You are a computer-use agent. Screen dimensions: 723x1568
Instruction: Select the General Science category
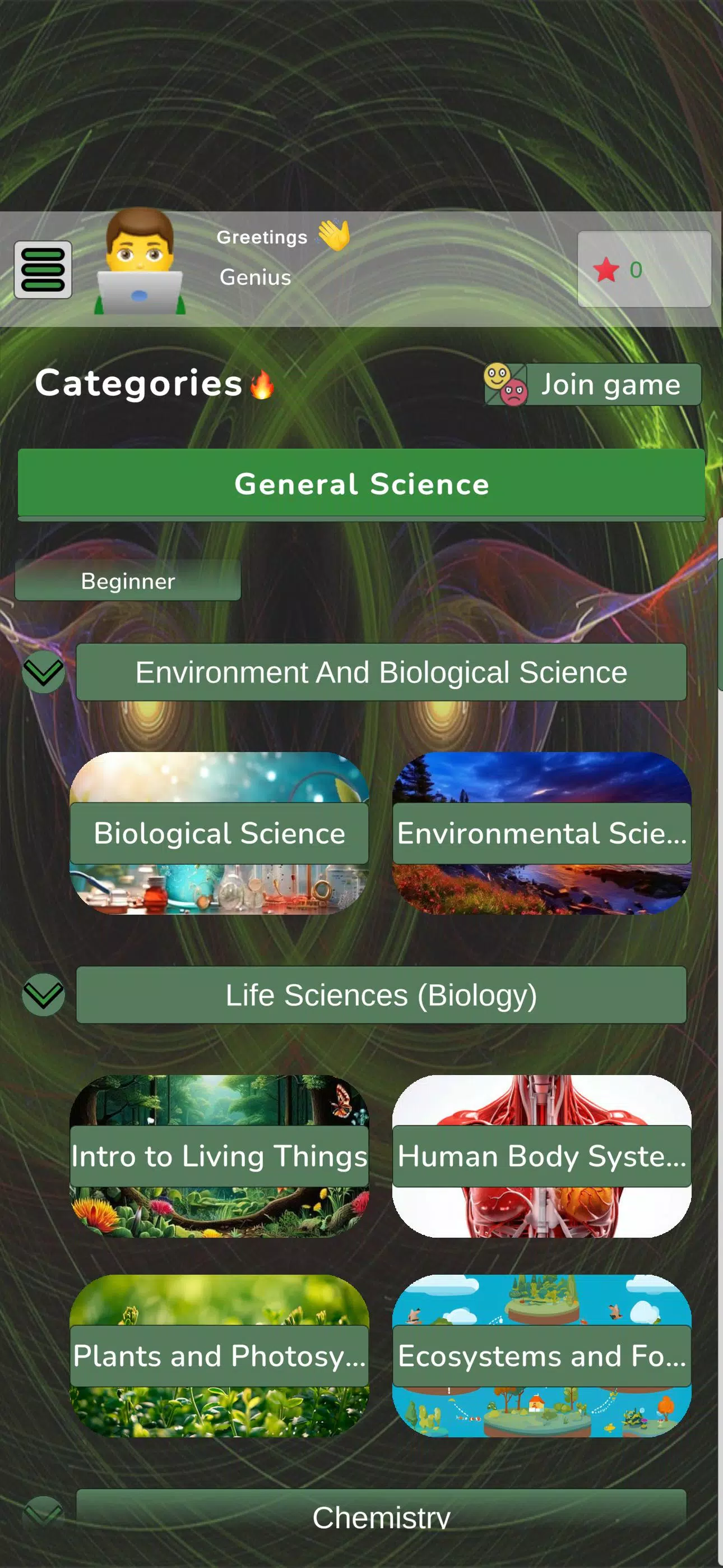pyautogui.click(x=361, y=485)
